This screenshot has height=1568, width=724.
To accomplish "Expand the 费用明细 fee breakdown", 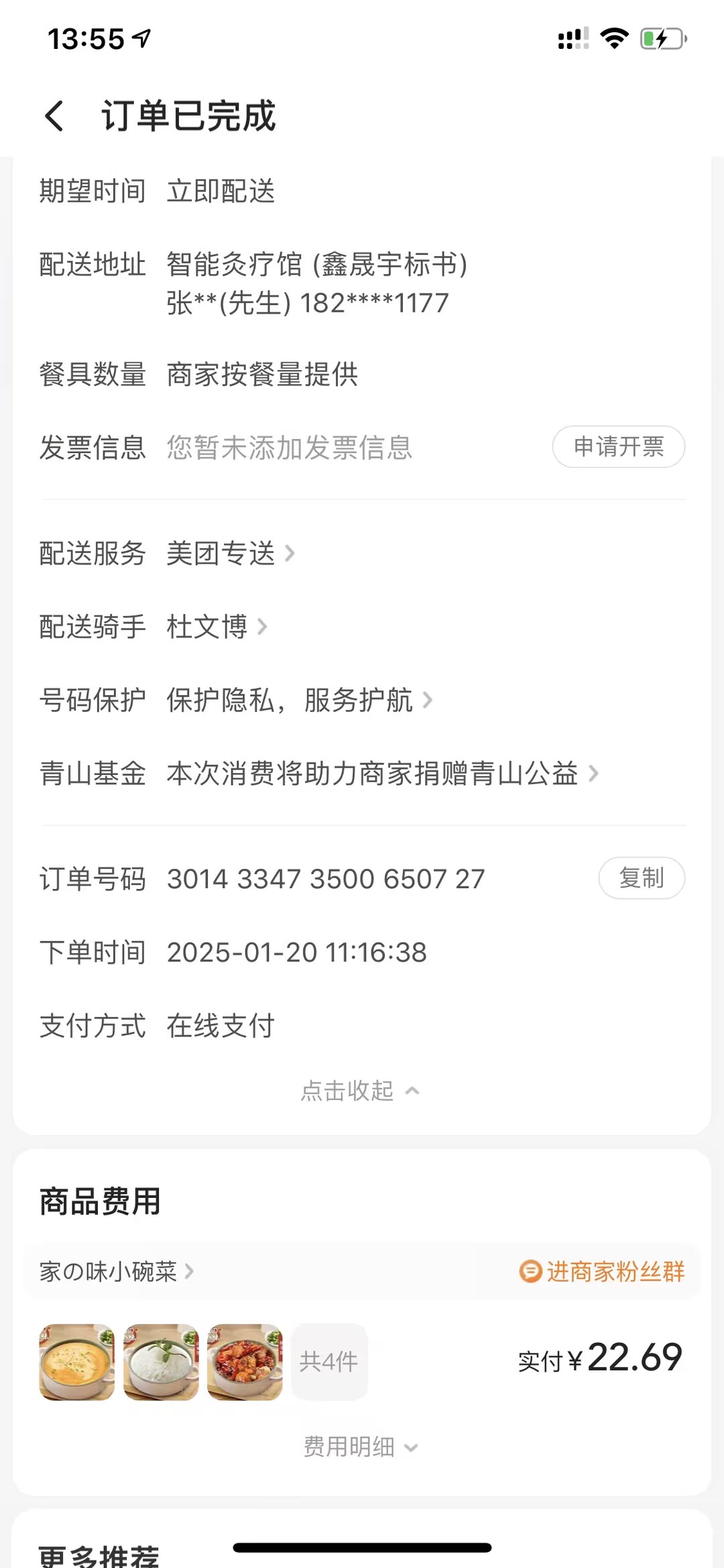I will click(360, 1447).
